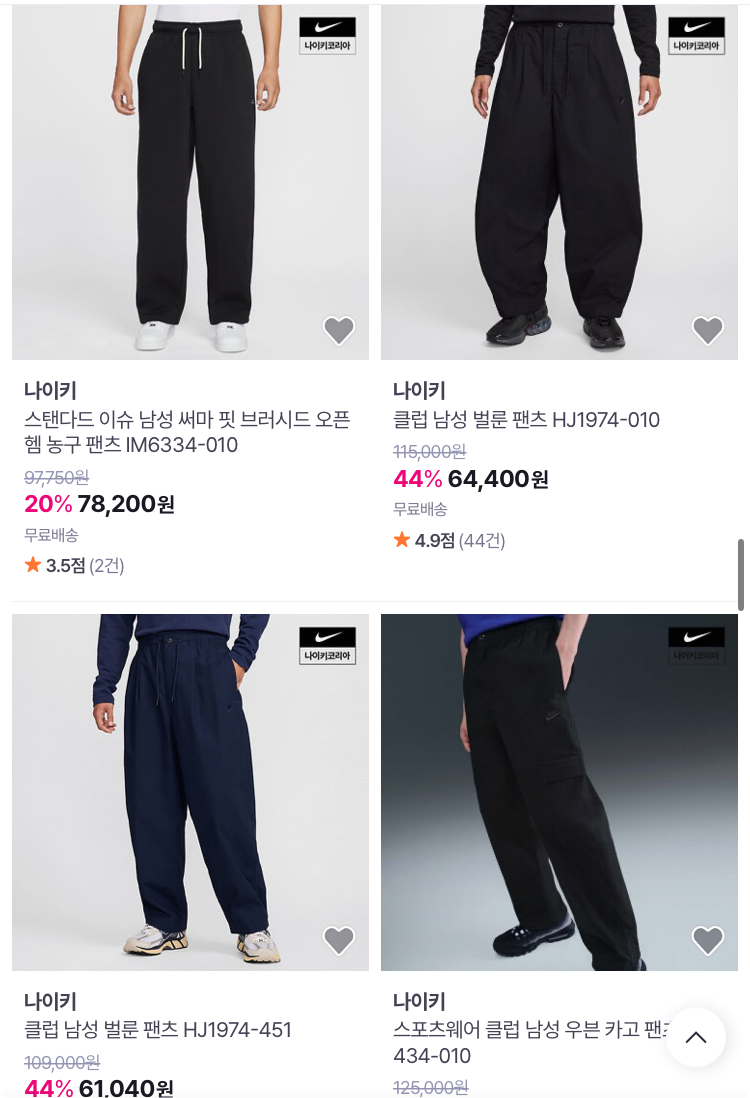Tap the heart on HJ1974-010 balloon pants
This screenshot has width=750, height=1098.
click(708, 330)
